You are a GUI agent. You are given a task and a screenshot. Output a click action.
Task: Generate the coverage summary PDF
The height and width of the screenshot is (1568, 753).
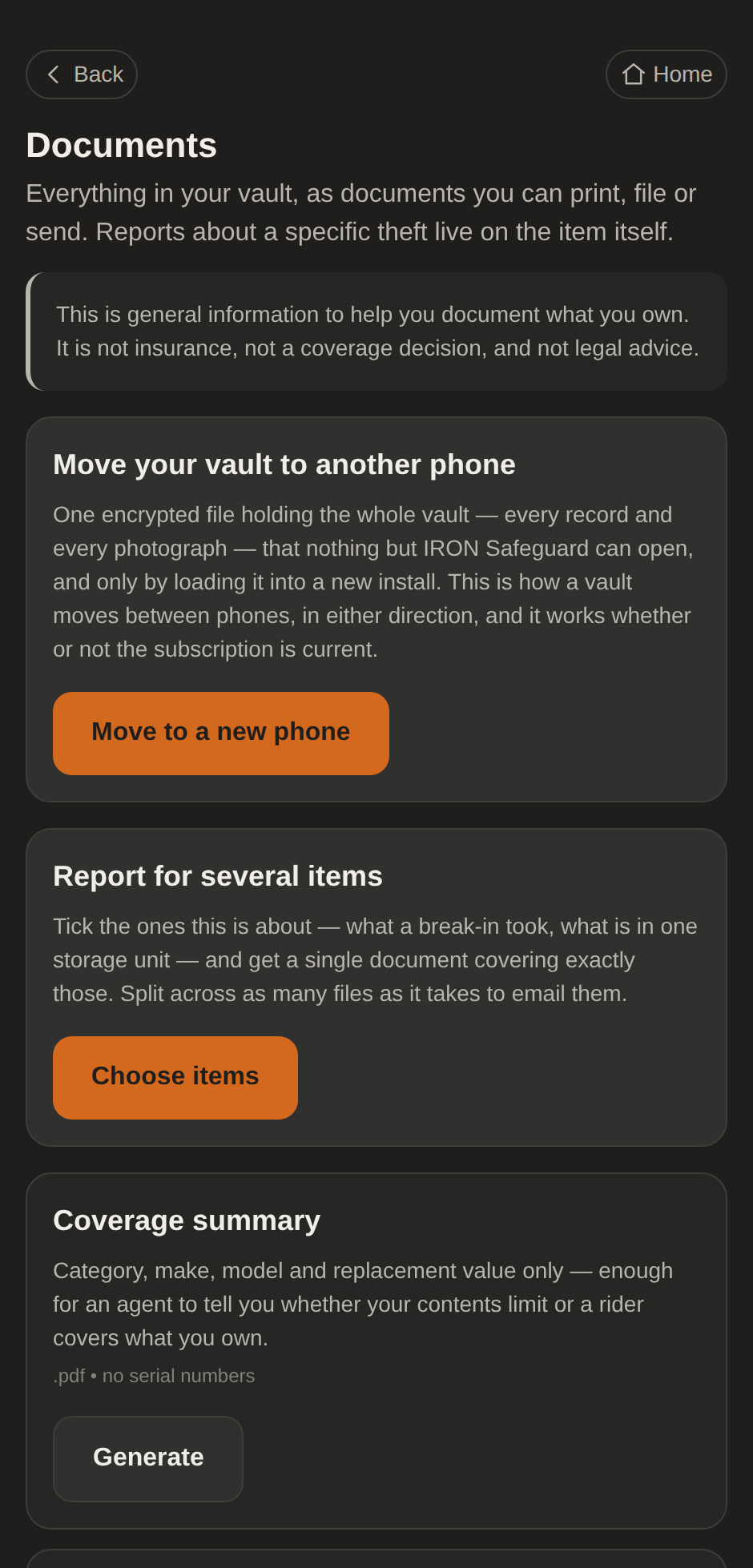click(x=148, y=1458)
